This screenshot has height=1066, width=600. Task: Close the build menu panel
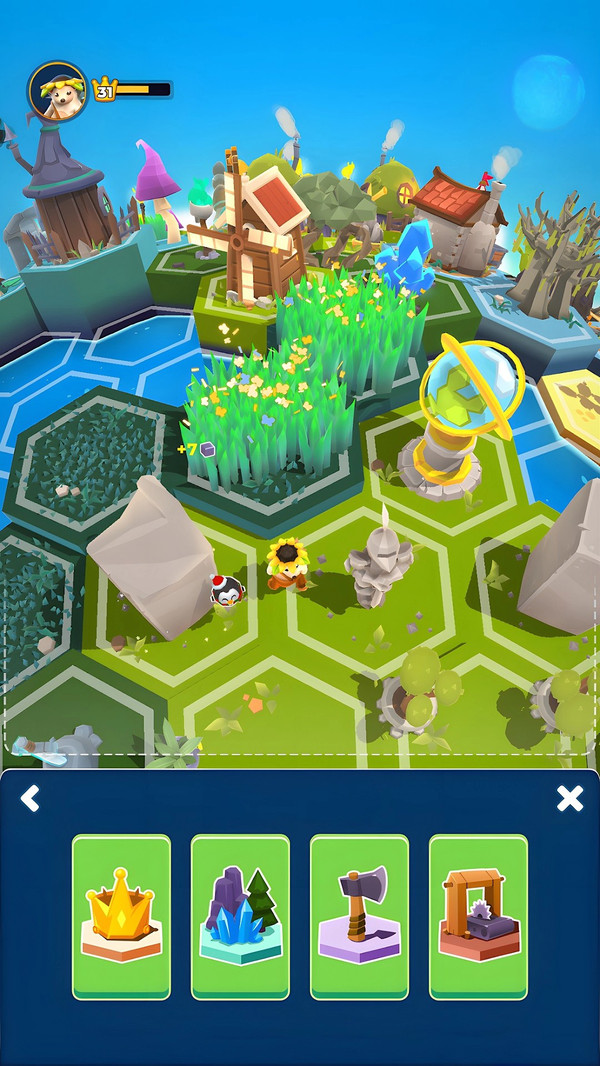[x=569, y=798]
